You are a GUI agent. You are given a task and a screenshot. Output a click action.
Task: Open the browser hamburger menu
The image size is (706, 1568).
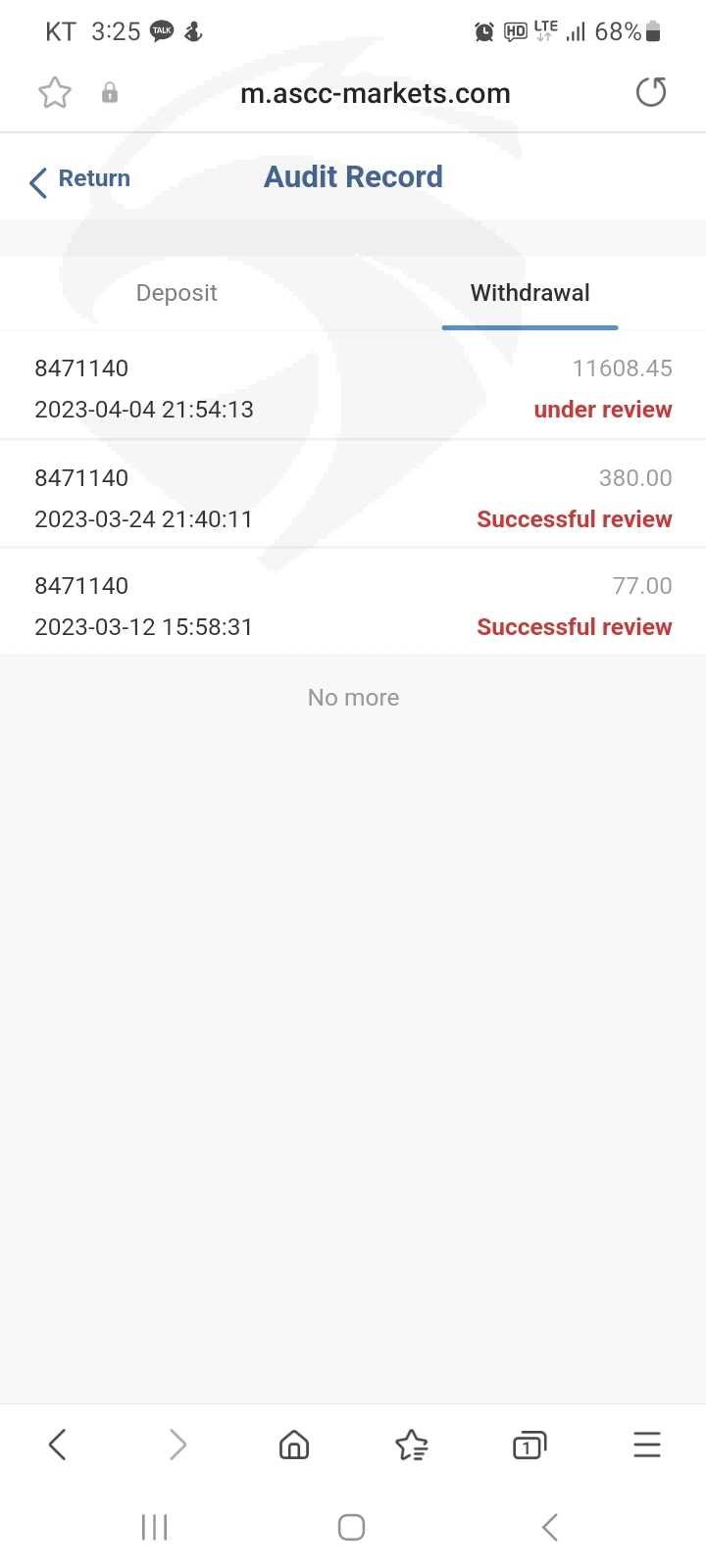pos(647,1445)
